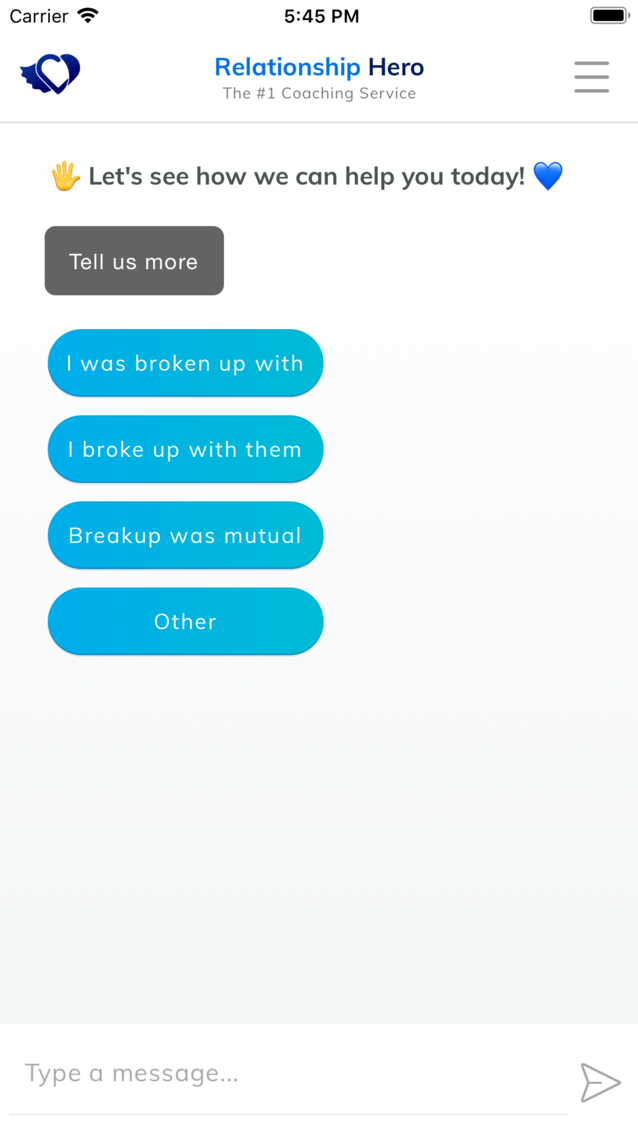Open the hamburger menu
The width and height of the screenshot is (638, 1132).
[592, 77]
